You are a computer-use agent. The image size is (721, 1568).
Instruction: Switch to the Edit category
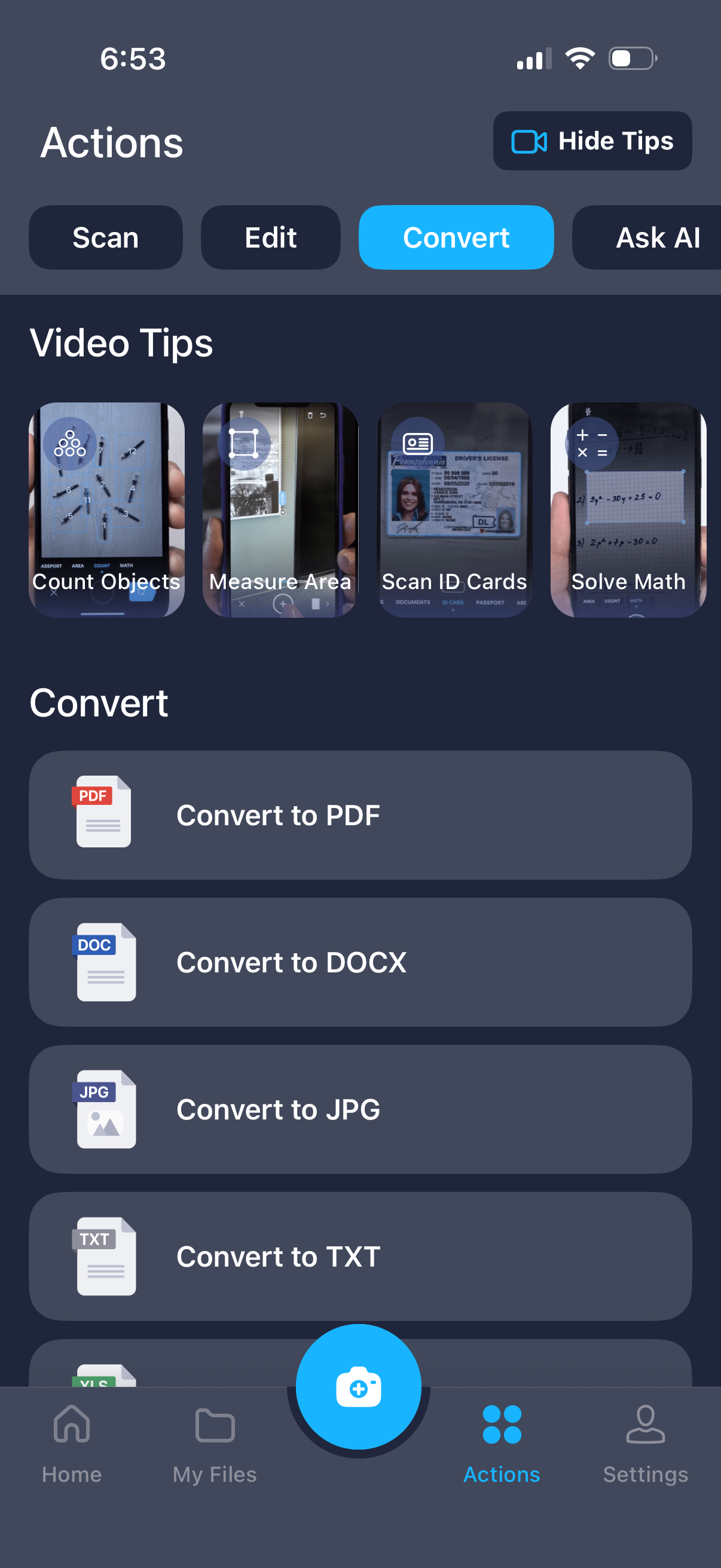pyautogui.click(x=270, y=237)
